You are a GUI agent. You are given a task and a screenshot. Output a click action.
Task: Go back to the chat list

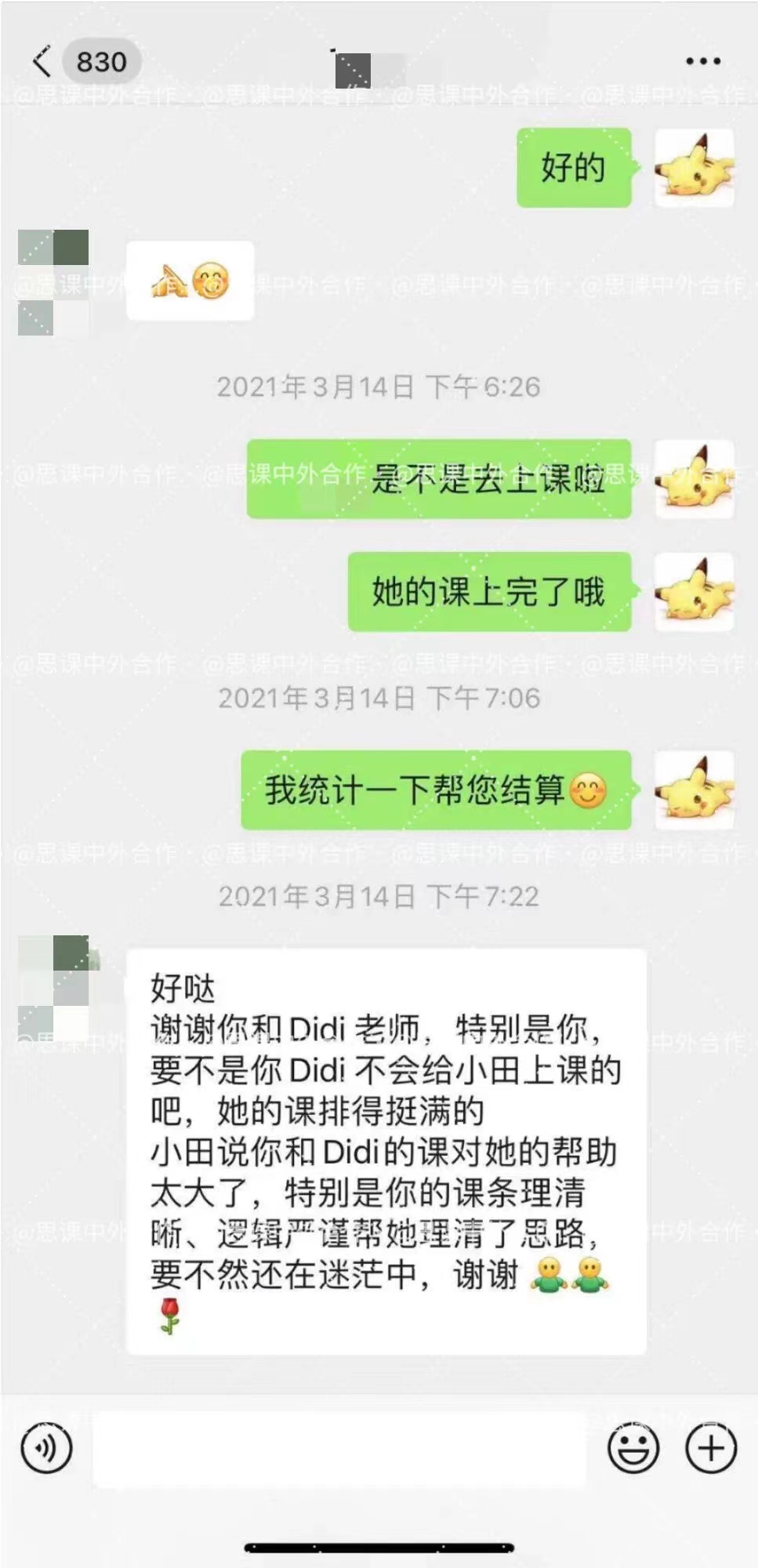click(x=42, y=61)
